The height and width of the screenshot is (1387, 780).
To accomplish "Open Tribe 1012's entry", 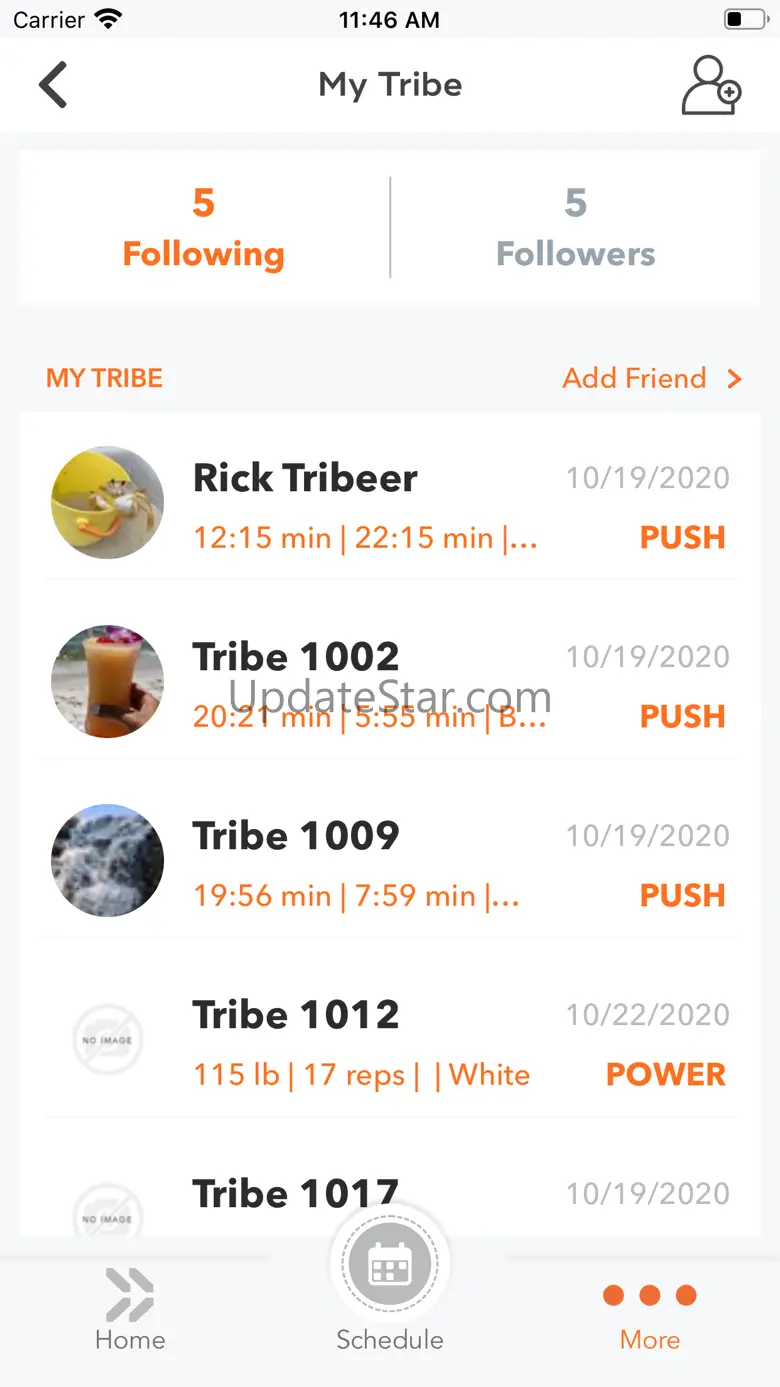I will pos(390,1041).
